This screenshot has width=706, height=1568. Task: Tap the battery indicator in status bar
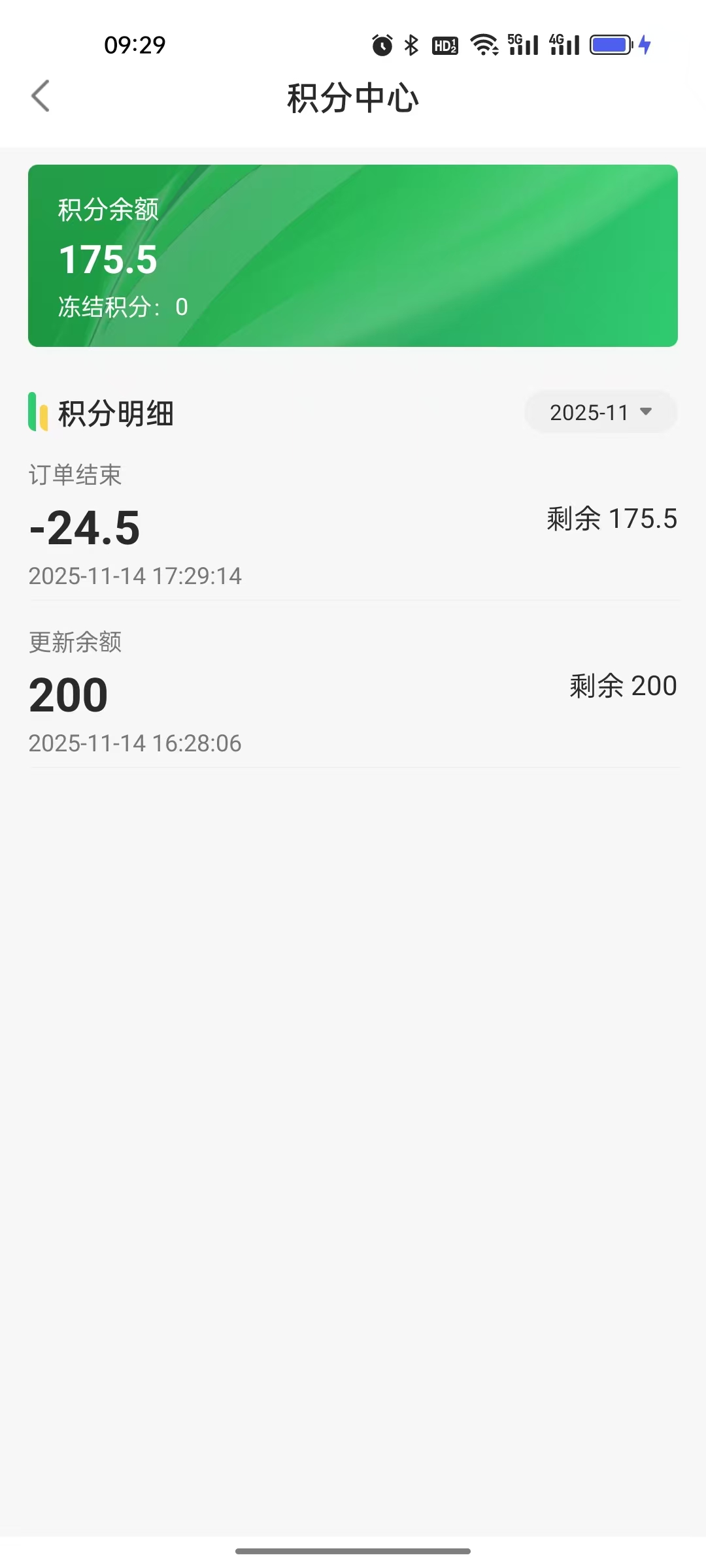[609, 43]
